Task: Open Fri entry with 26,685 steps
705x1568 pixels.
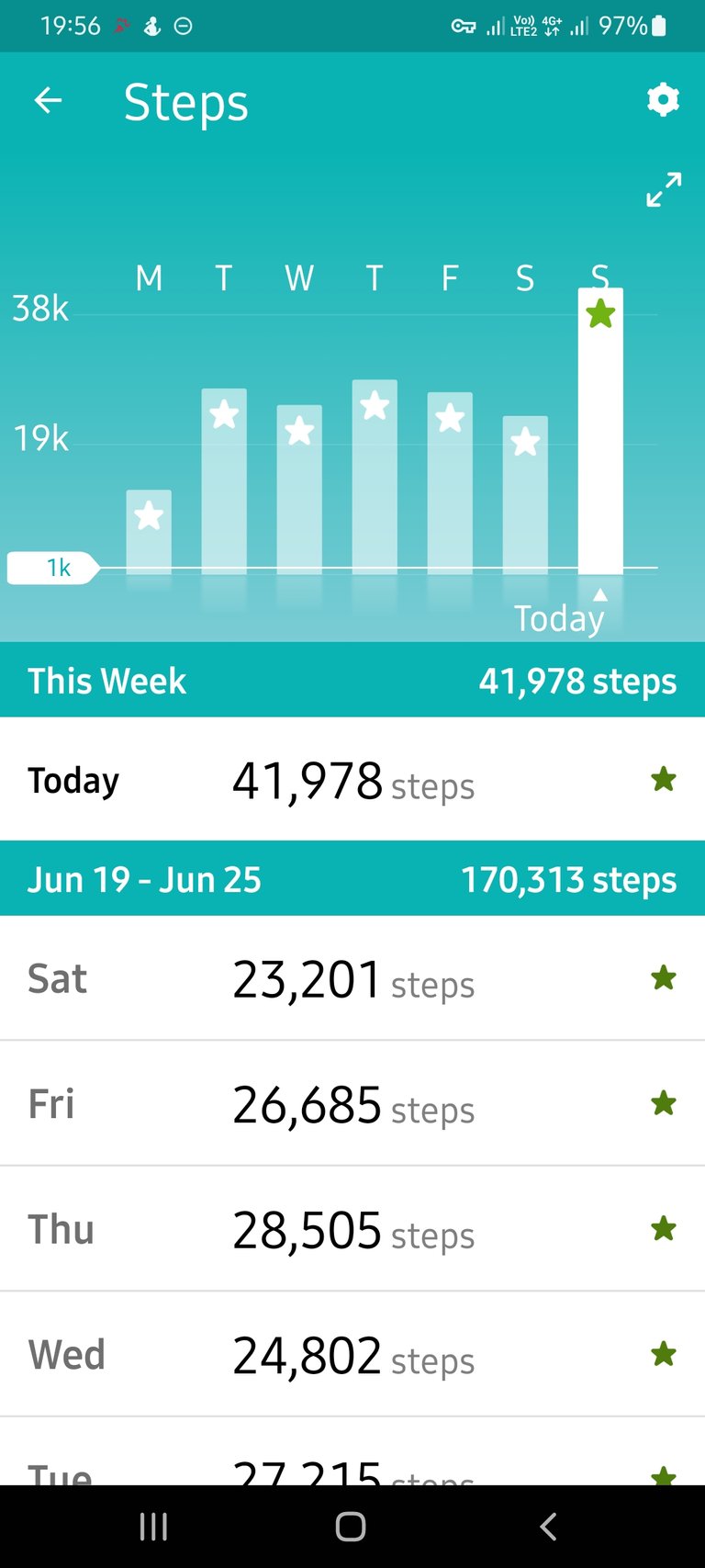Action: [x=352, y=1103]
